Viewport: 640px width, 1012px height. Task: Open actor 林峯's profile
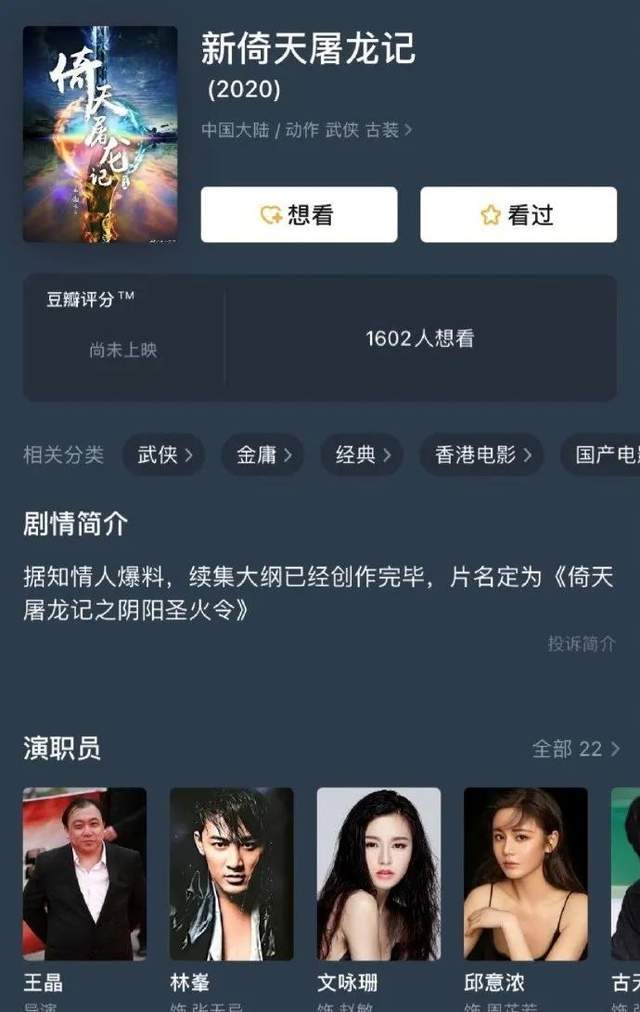231,874
